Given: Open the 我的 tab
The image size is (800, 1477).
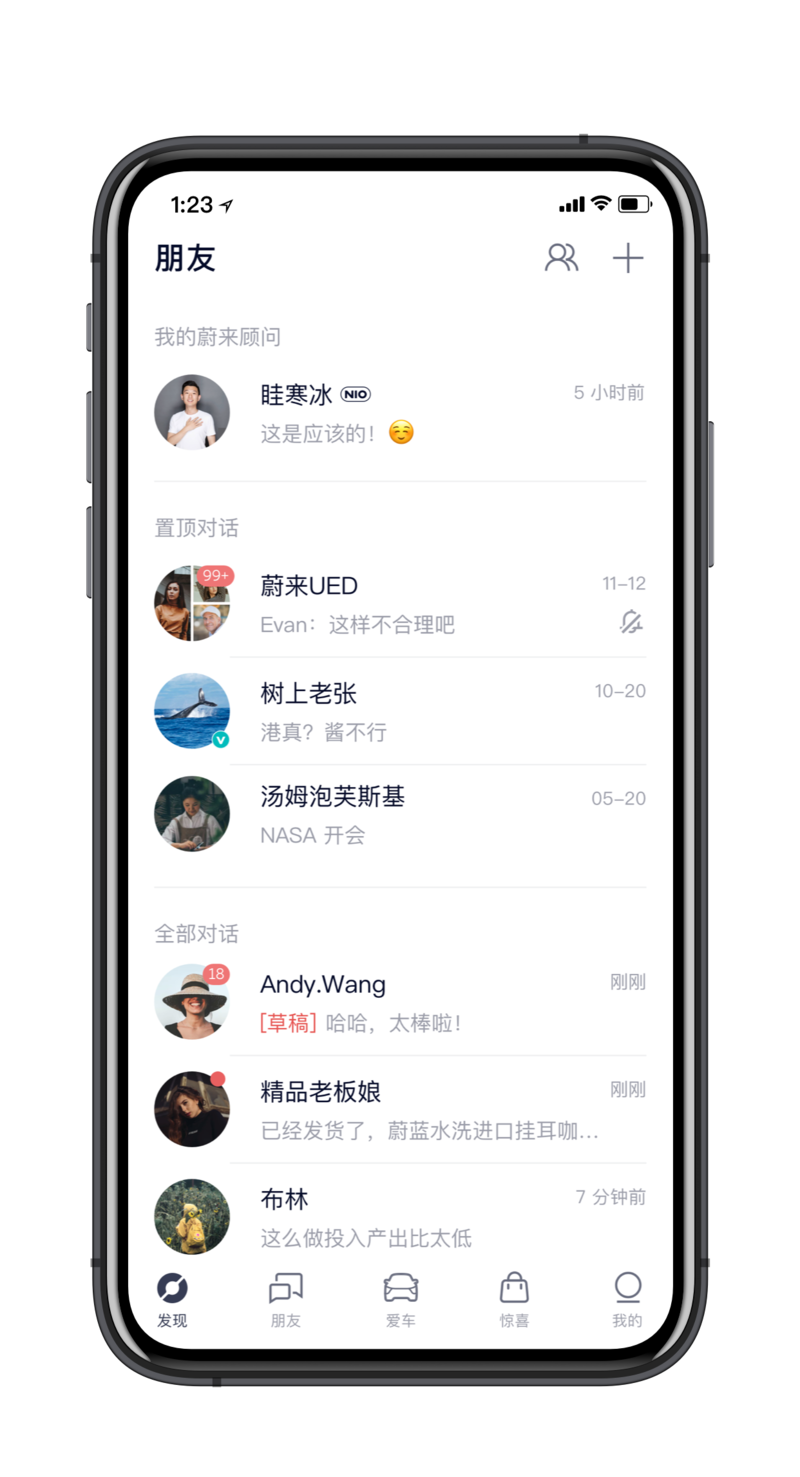Looking at the screenshot, I should pos(627,1300).
